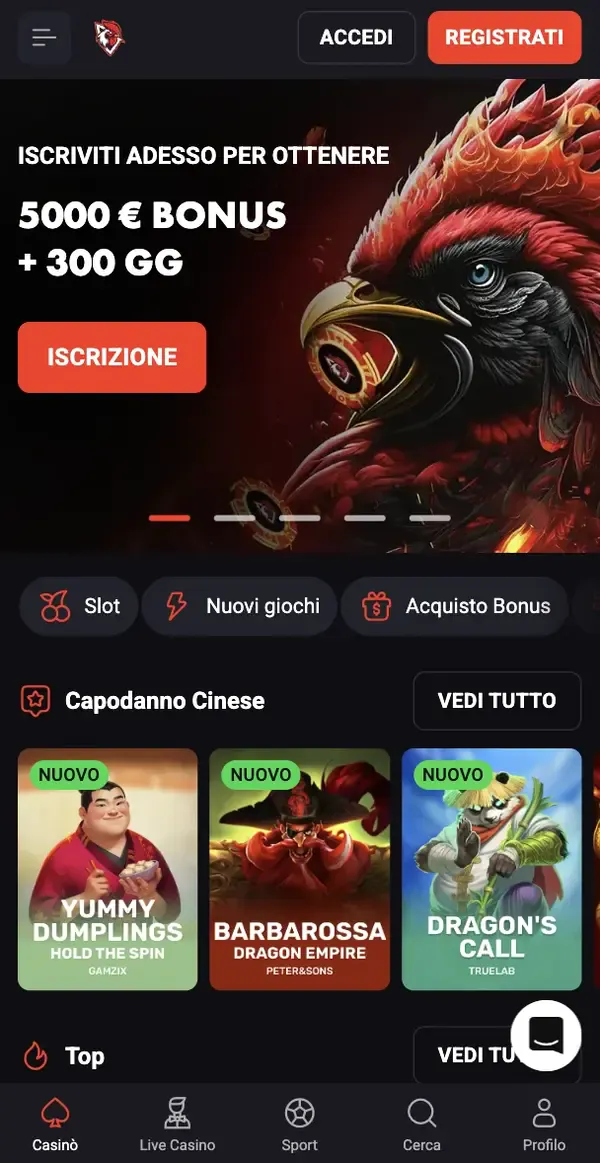This screenshot has width=600, height=1163.
Task: Open the Cerca search tab
Action: click(x=421, y=1124)
